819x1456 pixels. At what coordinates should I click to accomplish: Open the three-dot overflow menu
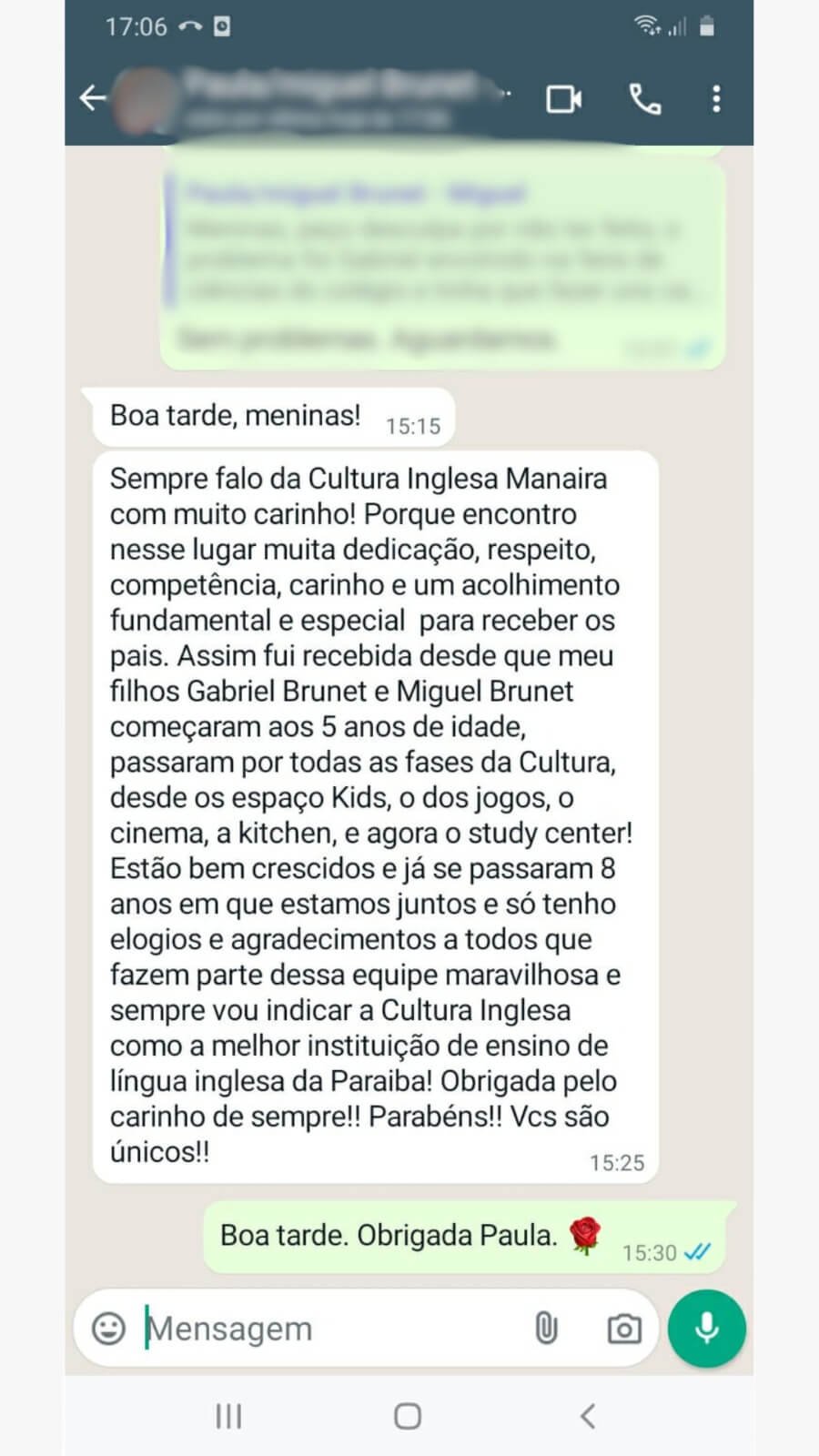[718, 97]
